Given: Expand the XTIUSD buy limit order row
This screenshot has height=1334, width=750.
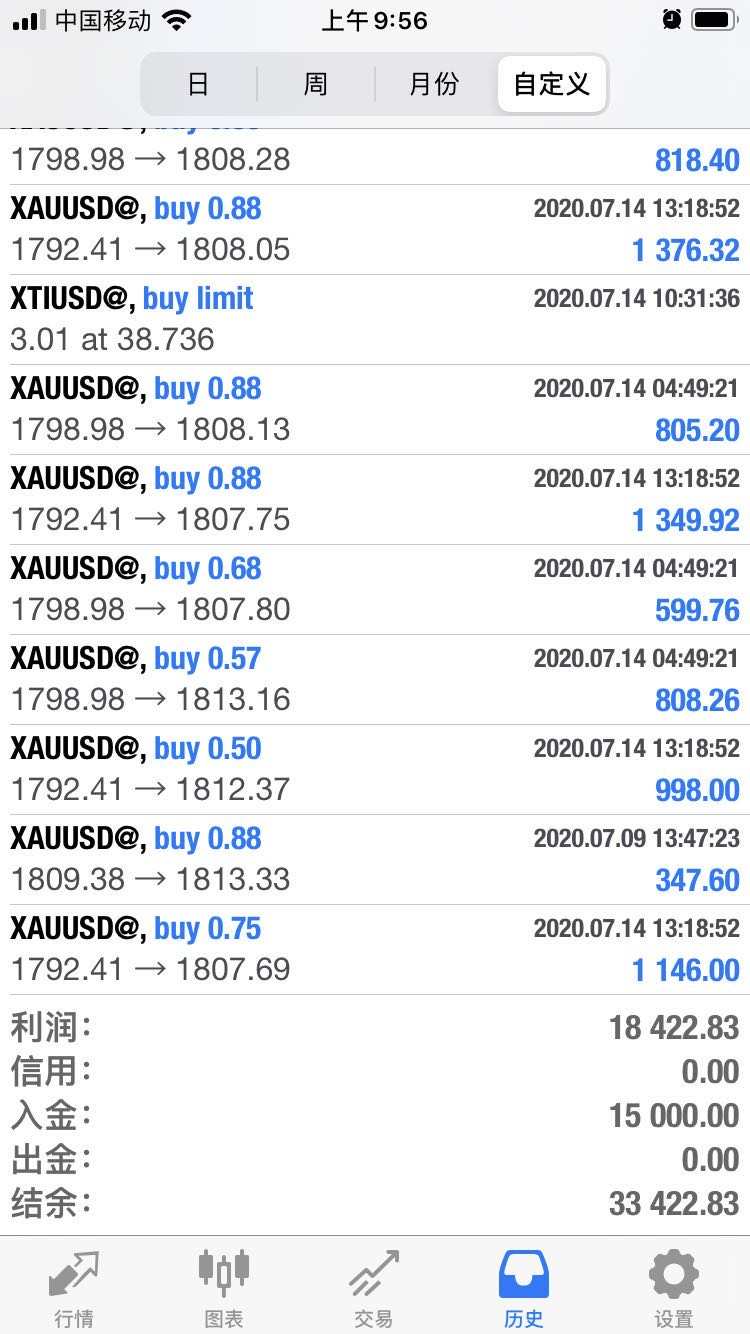Looking at the screenshot, I should [375, 320].
